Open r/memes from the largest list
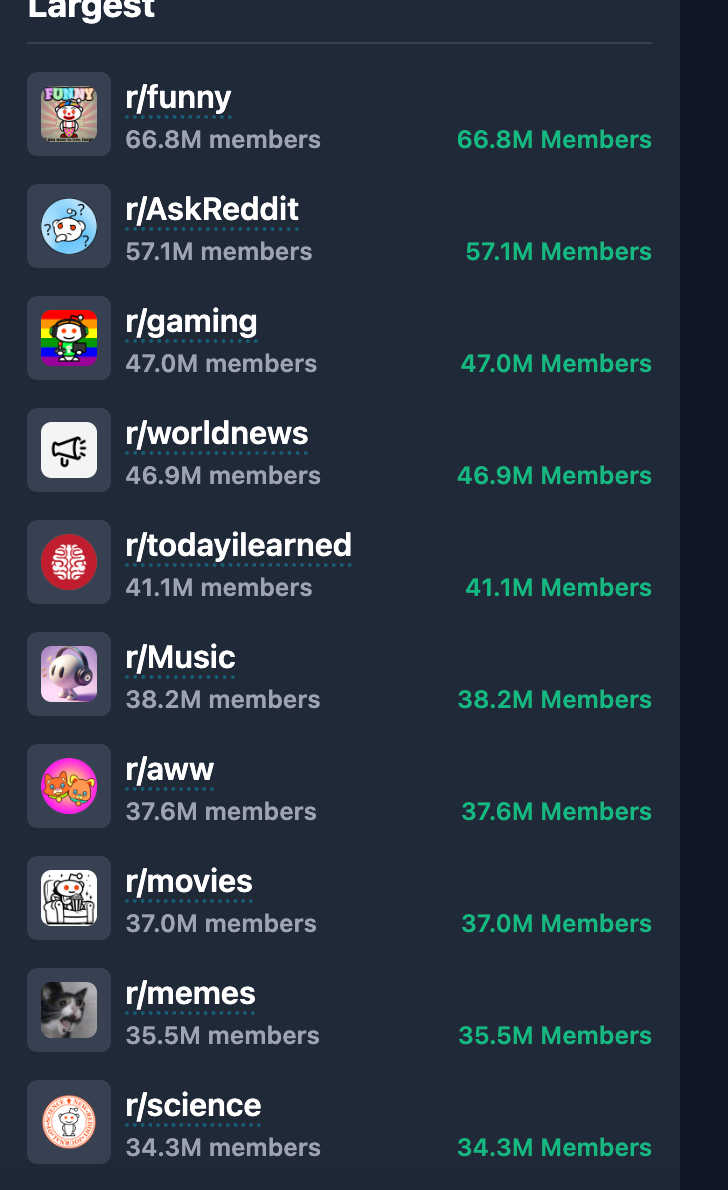 [x=190, y=994]
